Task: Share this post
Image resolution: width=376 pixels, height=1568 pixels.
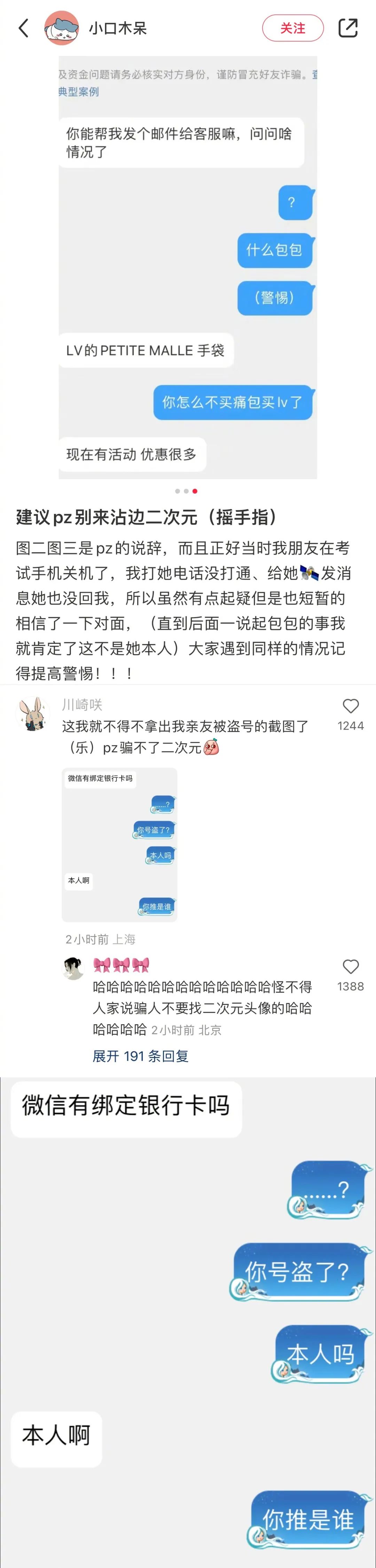Action: (x=347, y=28)
